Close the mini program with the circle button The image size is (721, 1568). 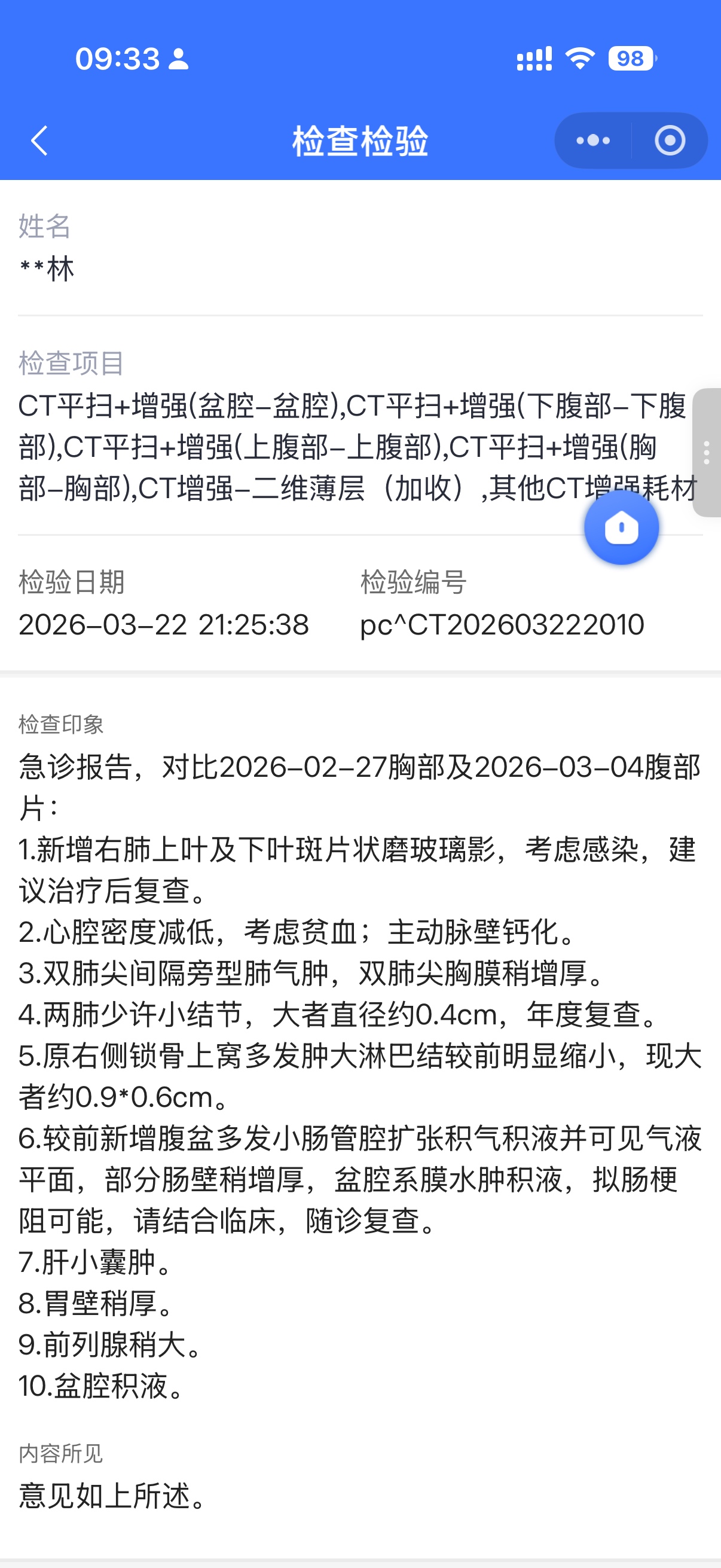[x=670, y=141]
